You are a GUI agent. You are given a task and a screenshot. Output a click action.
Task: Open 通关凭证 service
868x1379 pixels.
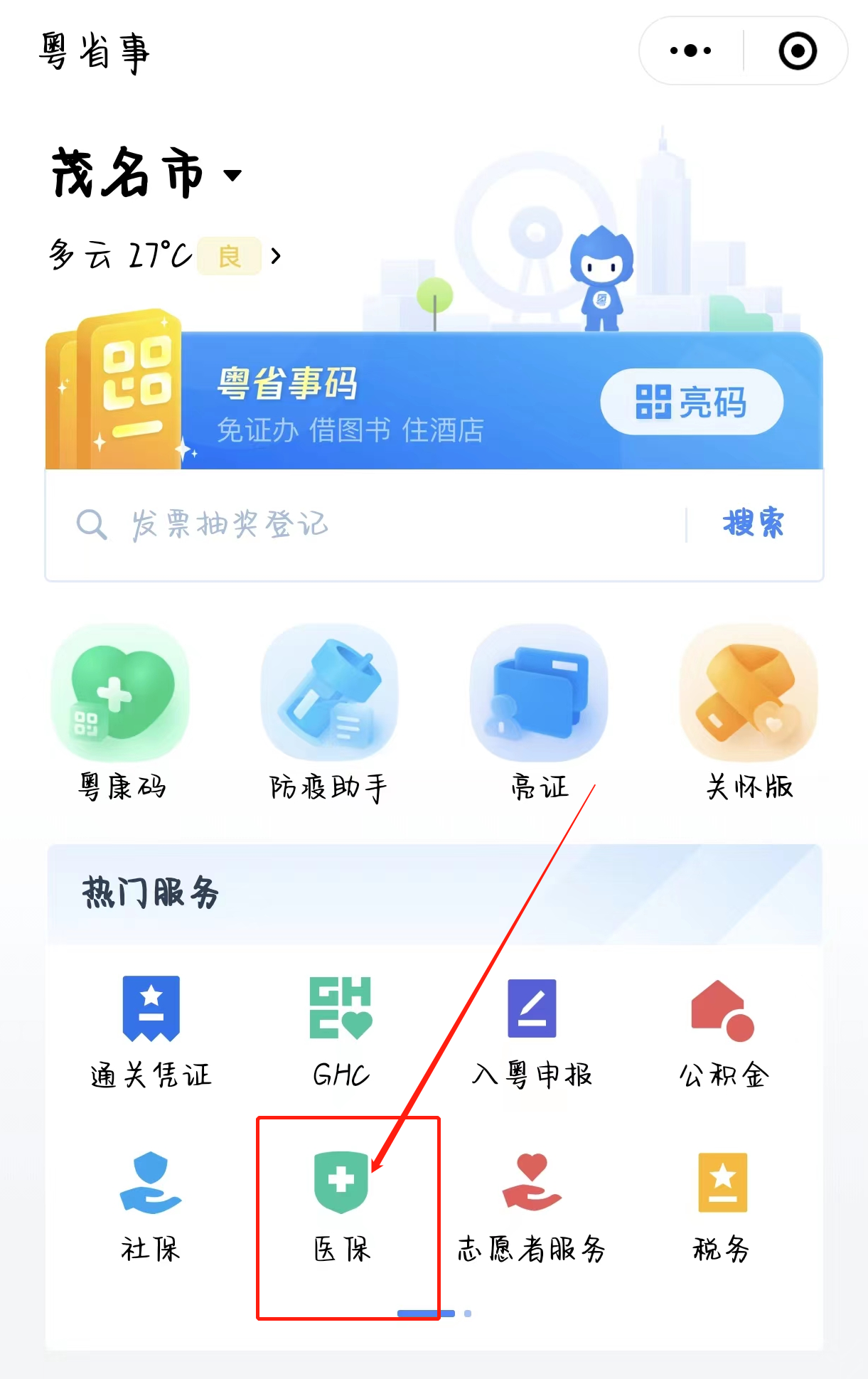tap(151, 1031)
